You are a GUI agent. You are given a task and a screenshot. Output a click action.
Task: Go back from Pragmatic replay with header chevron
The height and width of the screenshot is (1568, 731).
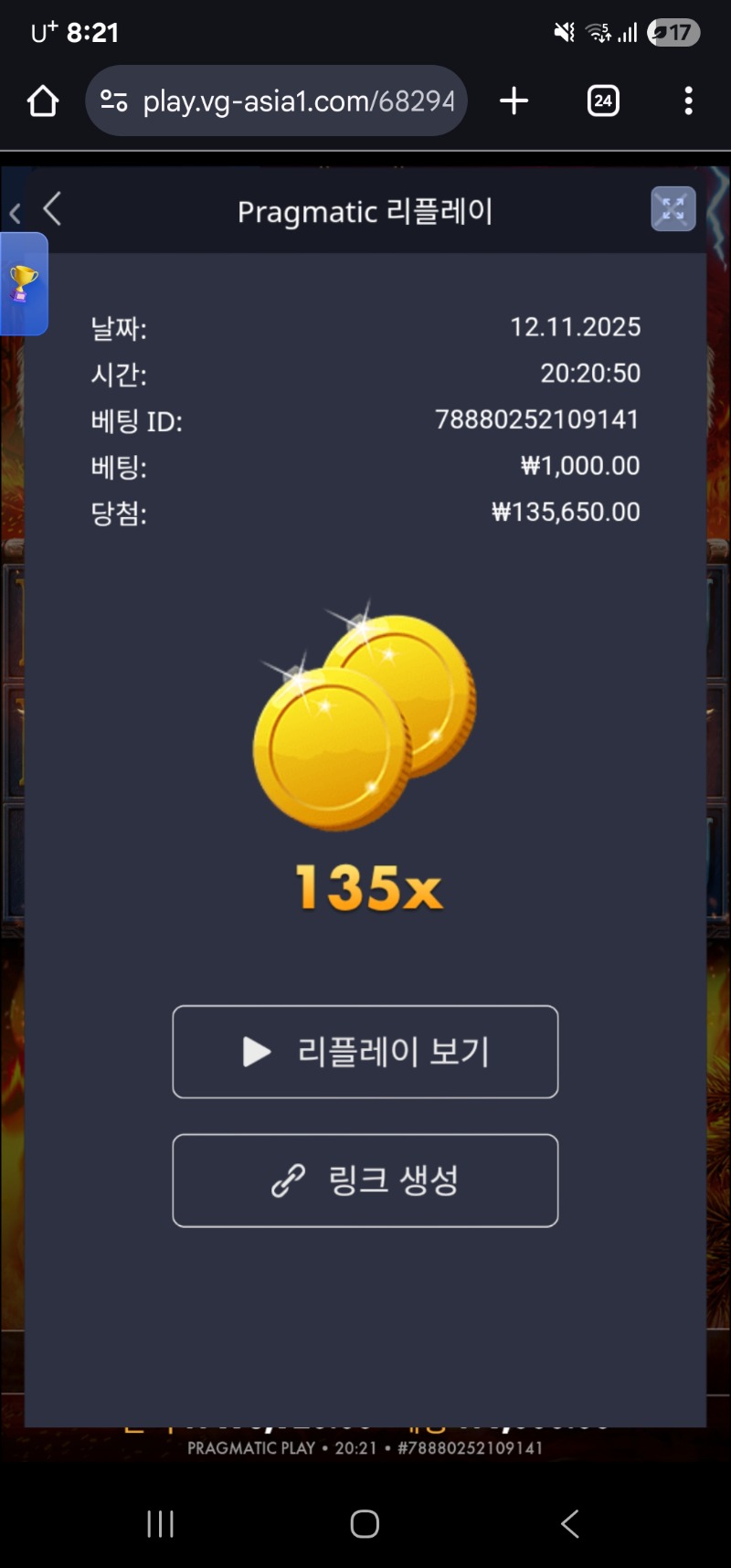52,209
